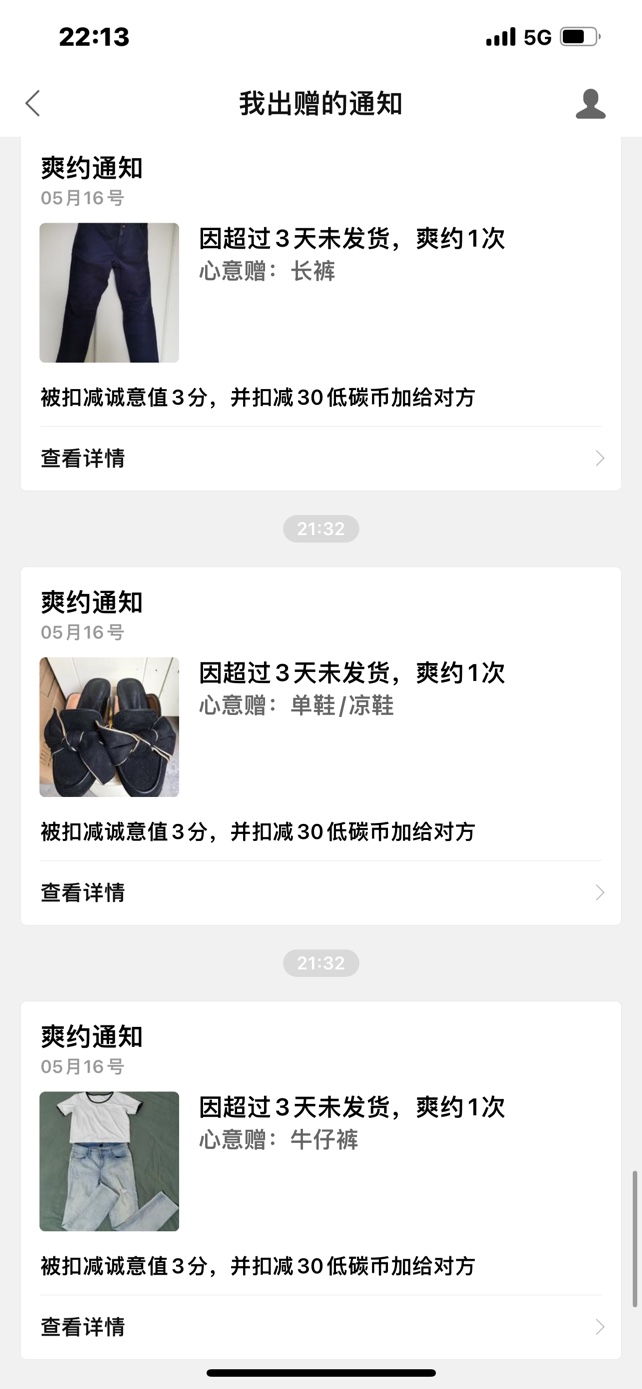This screenshot has height=1389, width=642.
Task: Open the profile icon in the header
Action: (590, 103)
